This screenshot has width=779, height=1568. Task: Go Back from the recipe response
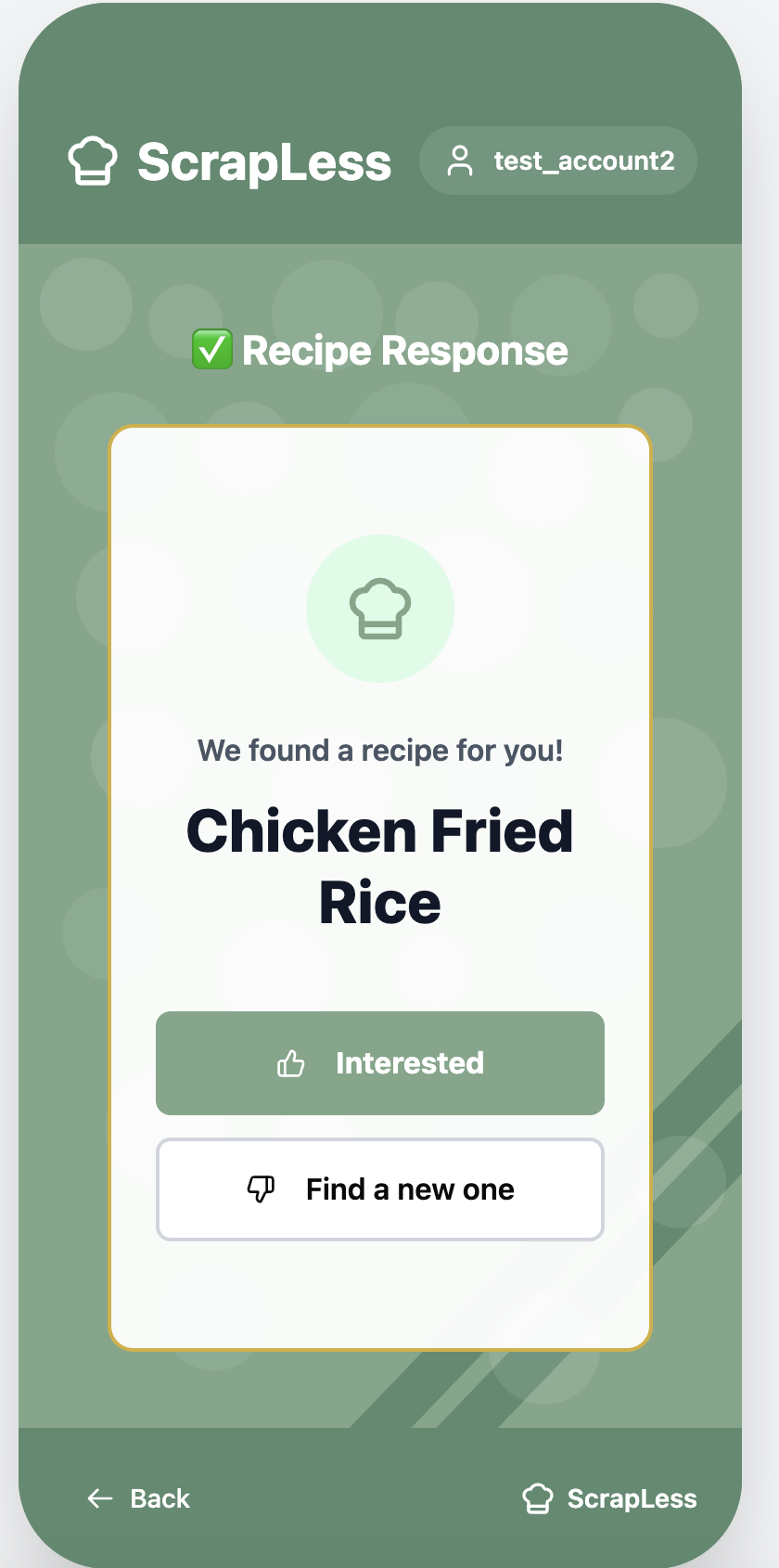tap(139, 1498)
